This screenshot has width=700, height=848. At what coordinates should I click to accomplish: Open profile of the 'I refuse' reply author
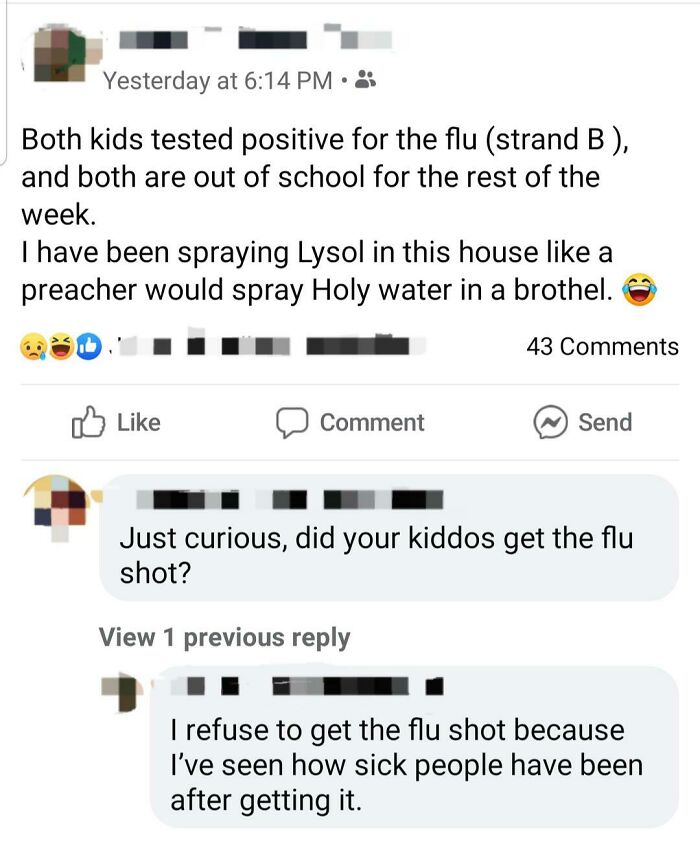[125, 693]
